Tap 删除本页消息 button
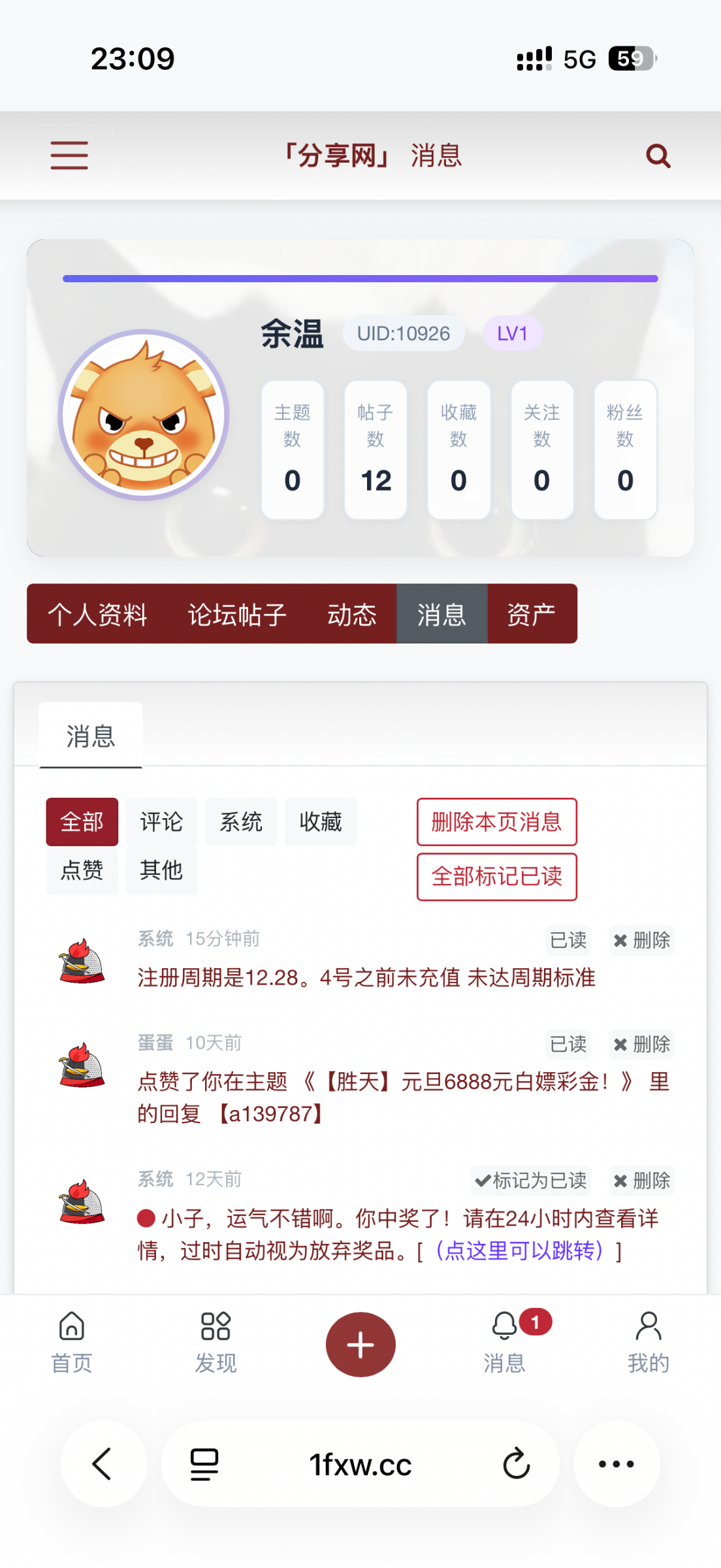The image size is (721, 1568). (496, 822)
